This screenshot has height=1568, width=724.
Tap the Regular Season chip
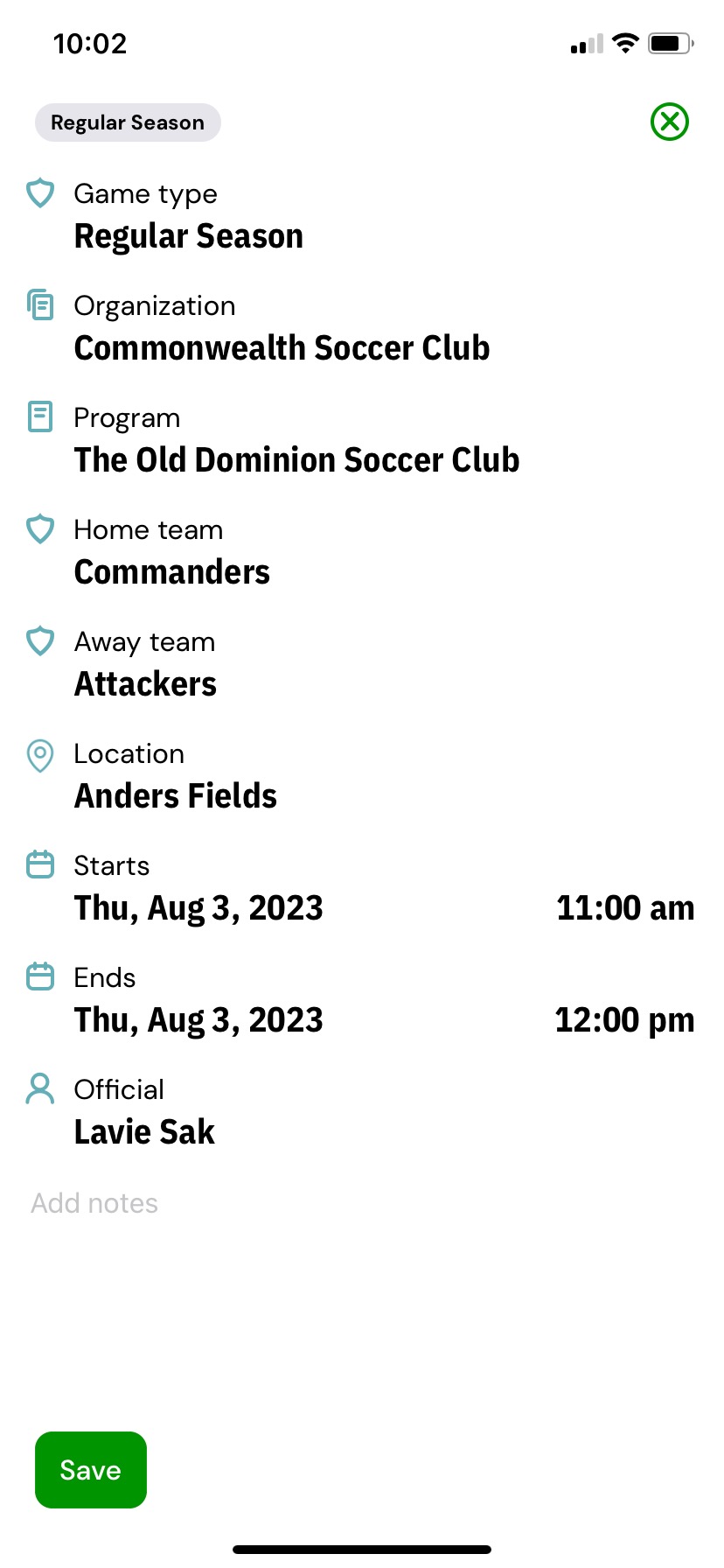[128, 122]
